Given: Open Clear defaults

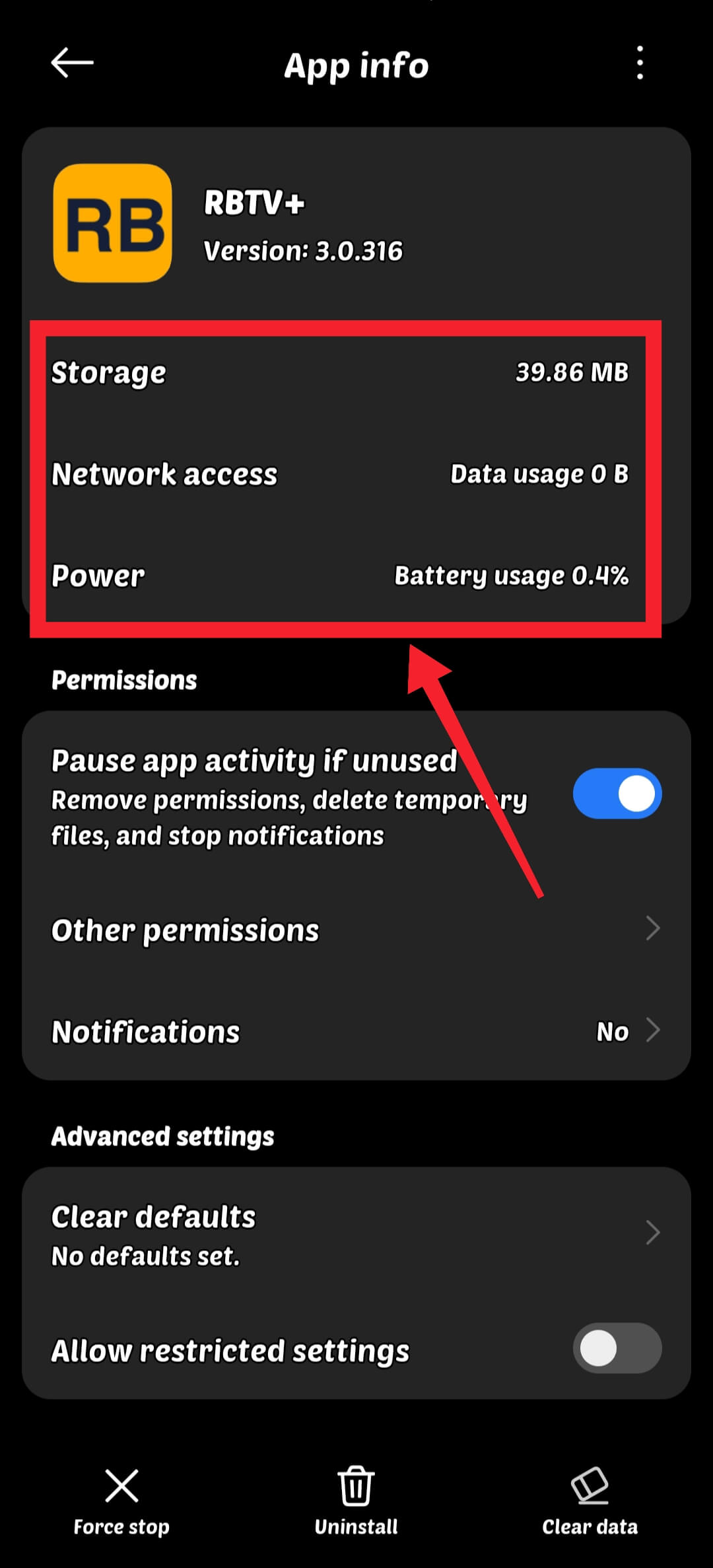Looking at the screenshot, I should [x=356, y=1233].
